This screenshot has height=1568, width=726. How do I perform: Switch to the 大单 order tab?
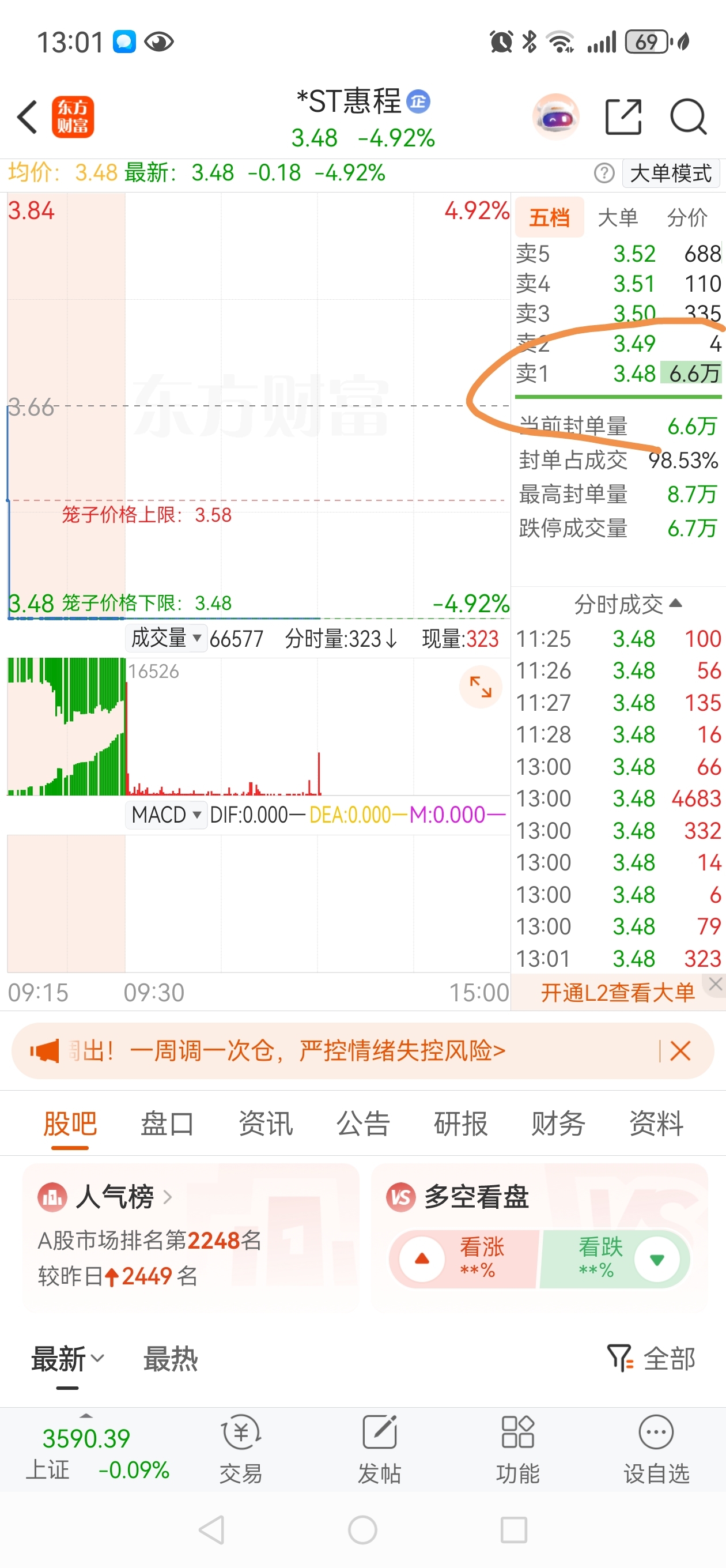[618, 217]
